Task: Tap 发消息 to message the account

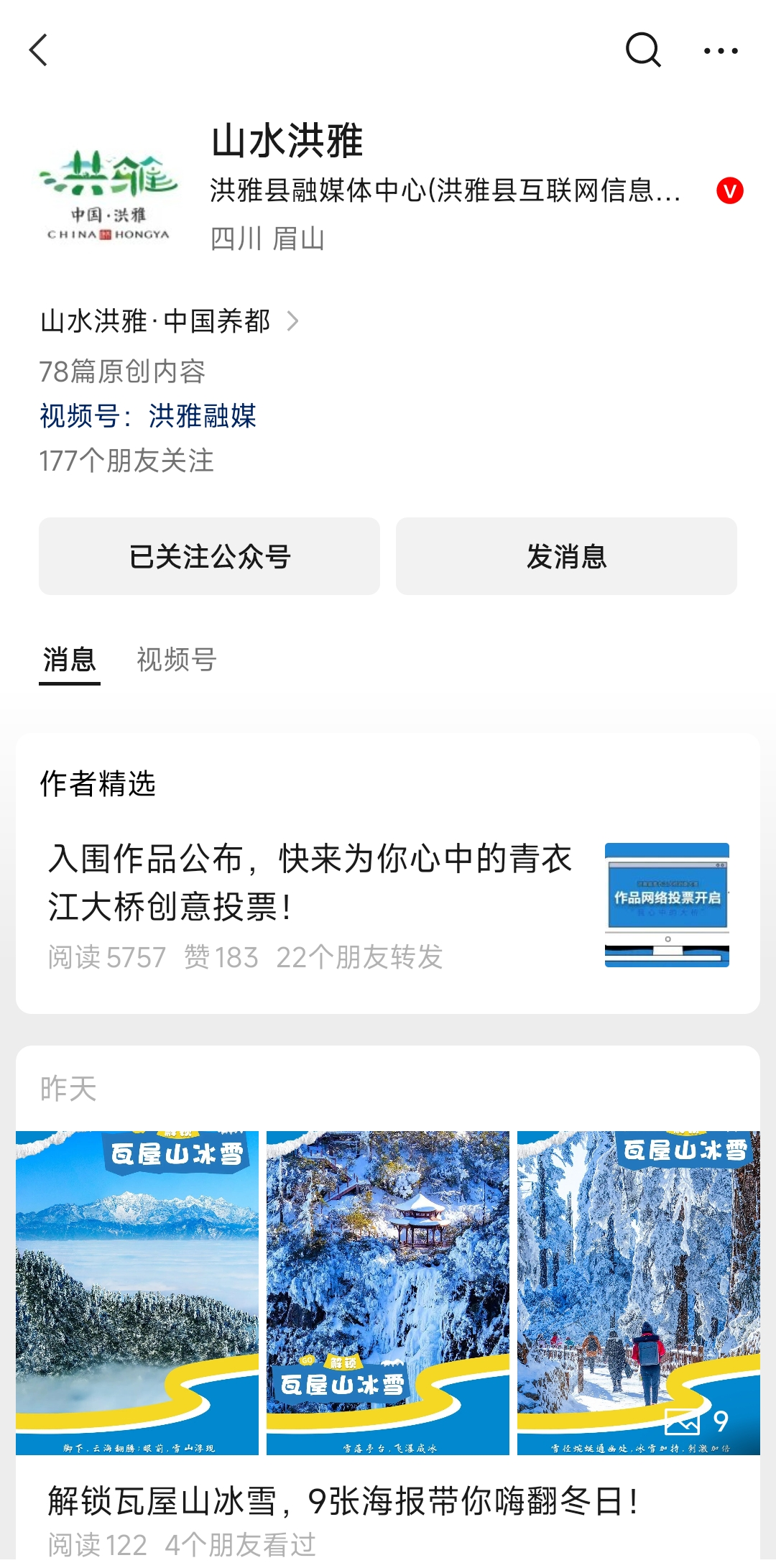Action: click(x=566, y=556)
